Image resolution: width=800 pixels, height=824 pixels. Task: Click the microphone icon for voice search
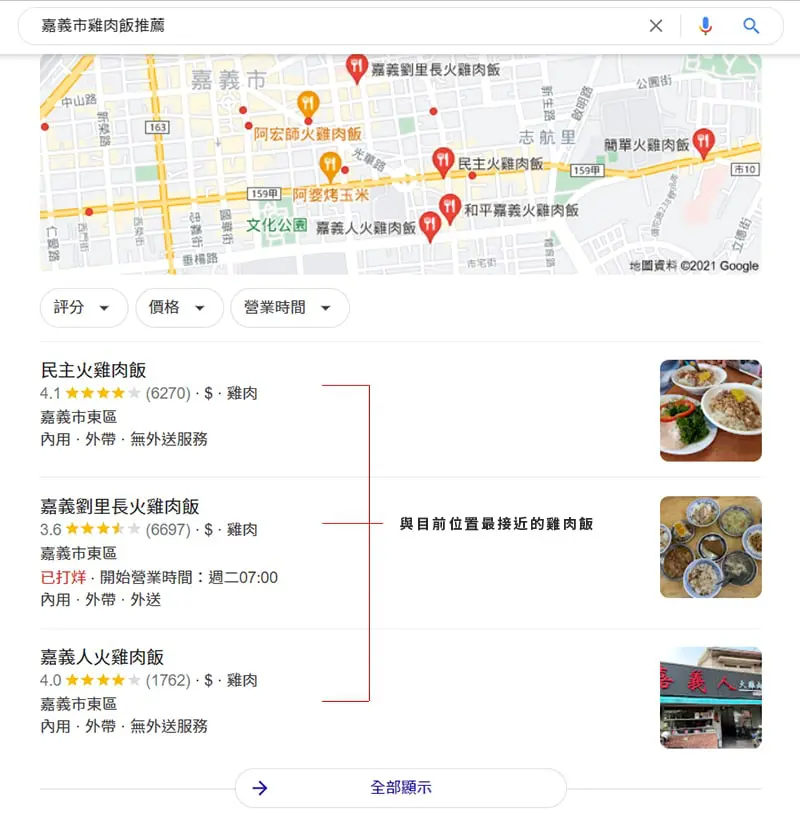[x=706, y=26]
